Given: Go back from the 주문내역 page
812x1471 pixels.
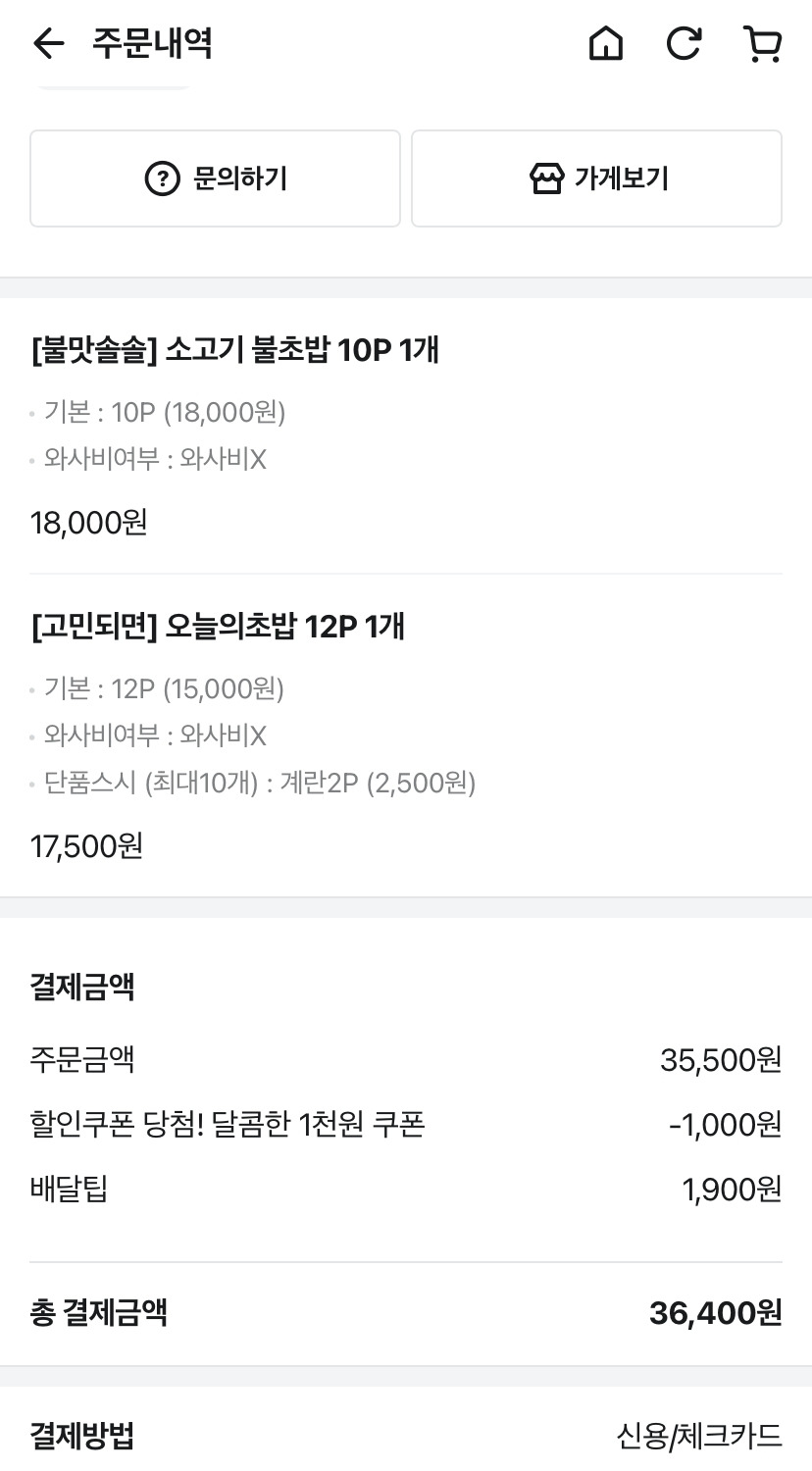Looking at the screenshot, I should click(48, 44).
